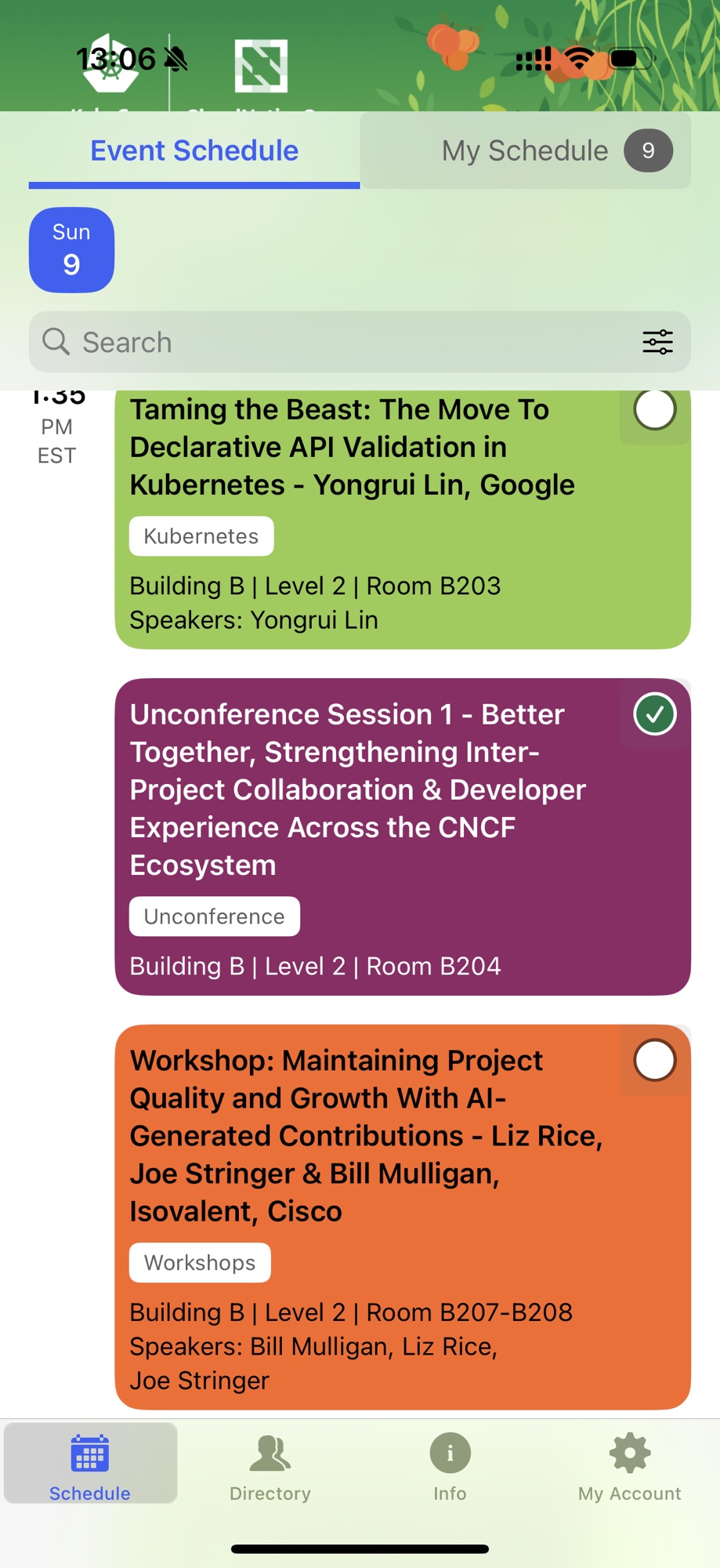Select the Sun 9 date chip
The height and width of the screenshot is (1568, 720).
click(71, 250)
